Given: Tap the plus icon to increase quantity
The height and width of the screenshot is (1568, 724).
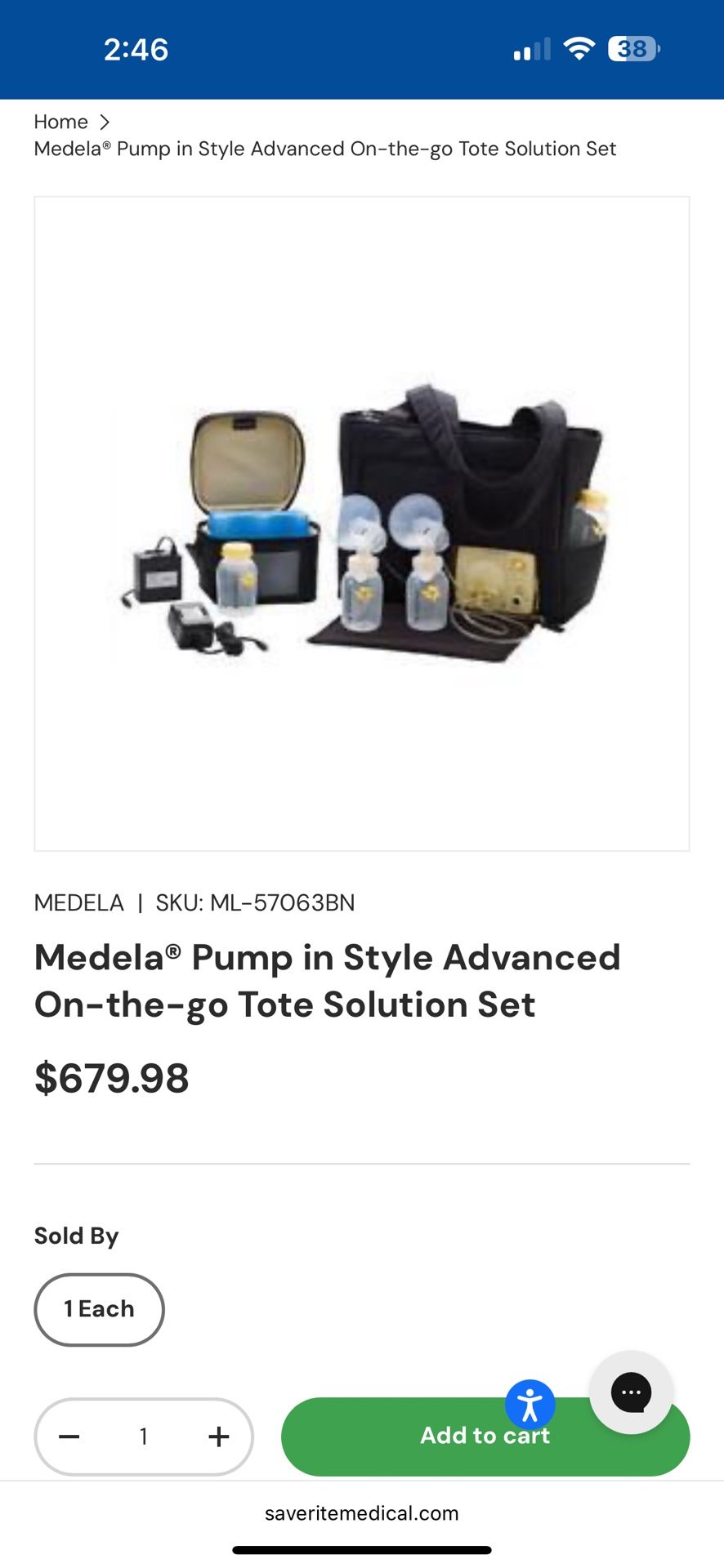Looking at the screenshot, I should coord(218,1437).
